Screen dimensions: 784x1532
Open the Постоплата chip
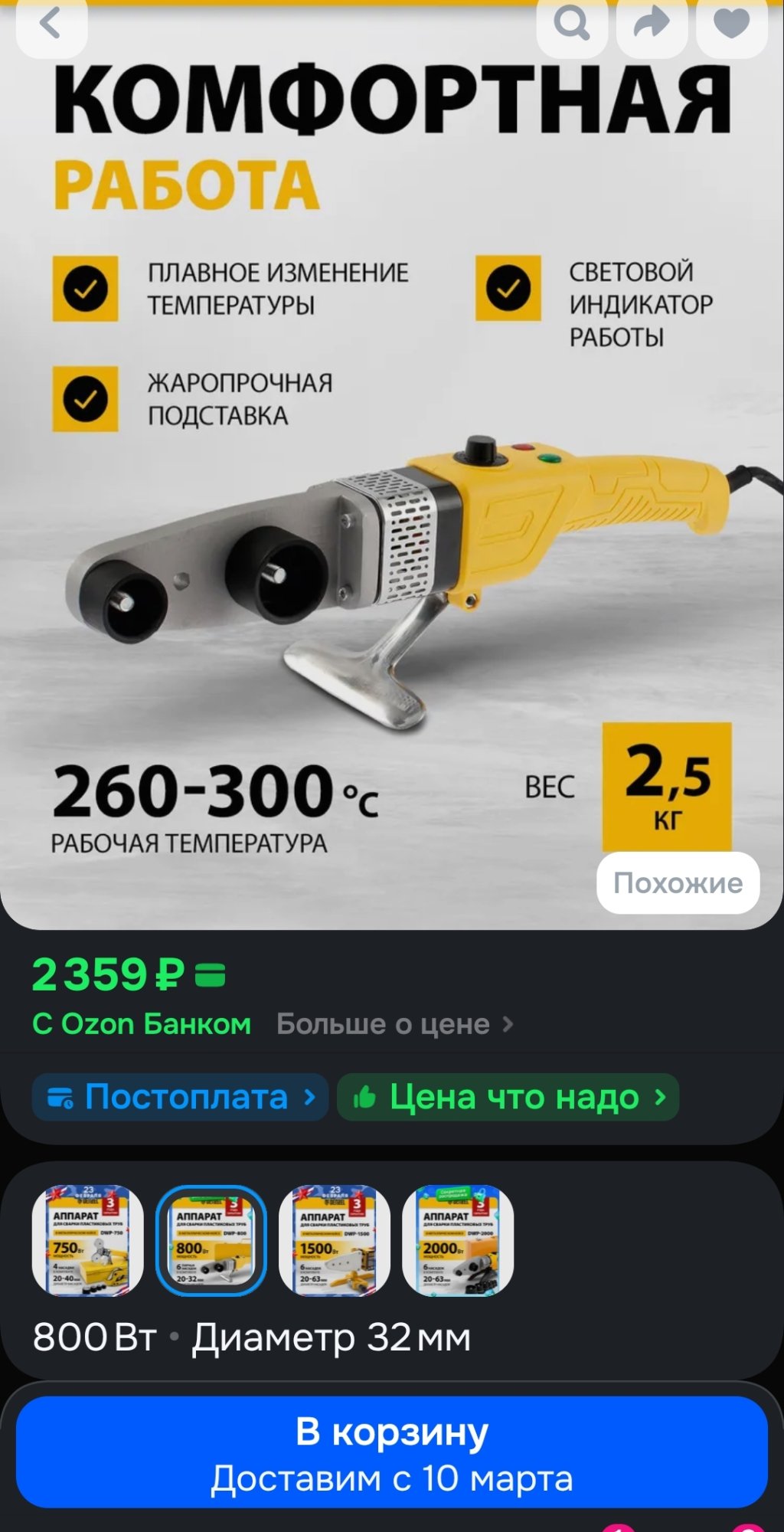181,1097
